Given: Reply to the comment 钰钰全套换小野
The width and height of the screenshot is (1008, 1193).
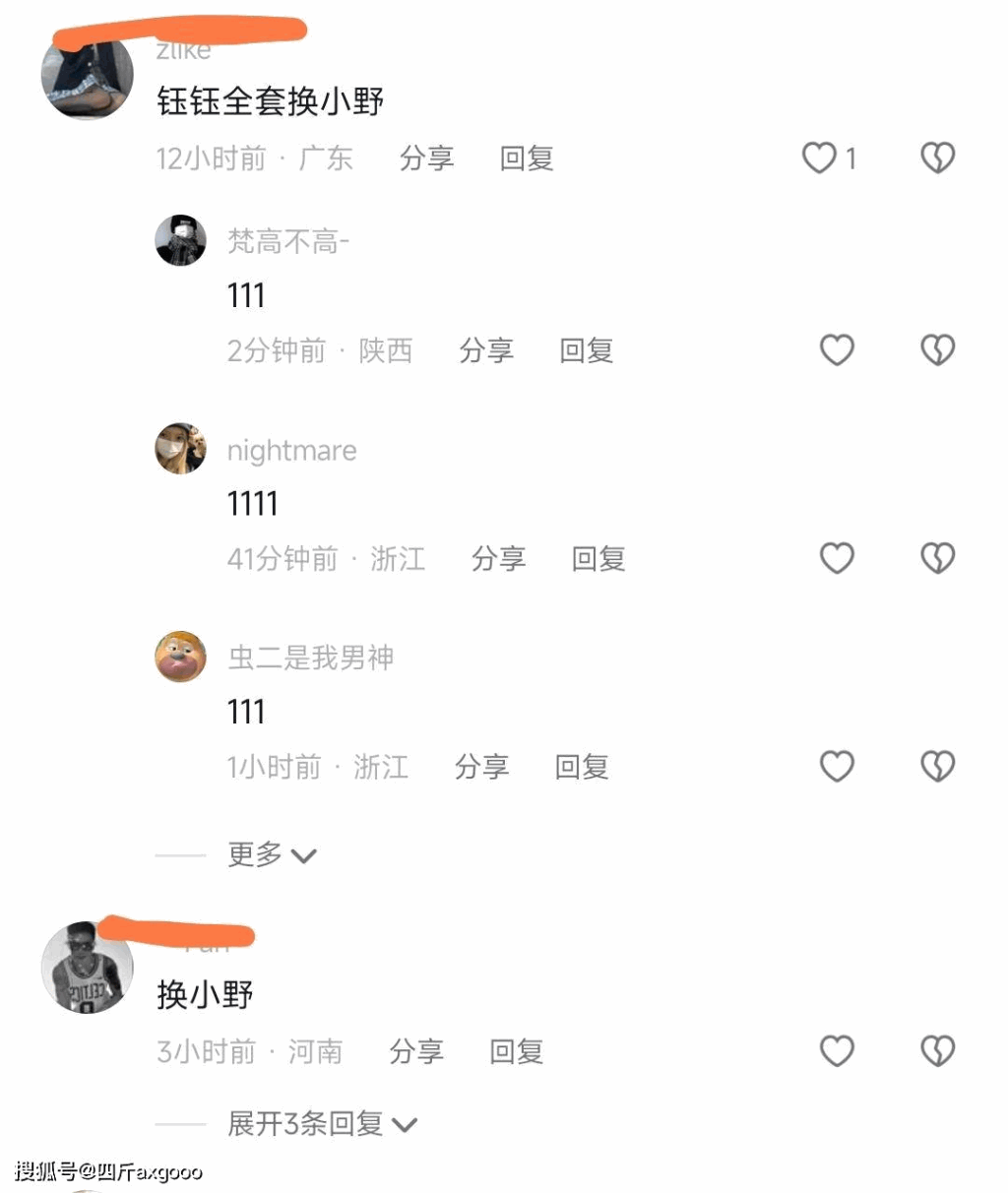Looking at the screenshot, I should (527, 157).
